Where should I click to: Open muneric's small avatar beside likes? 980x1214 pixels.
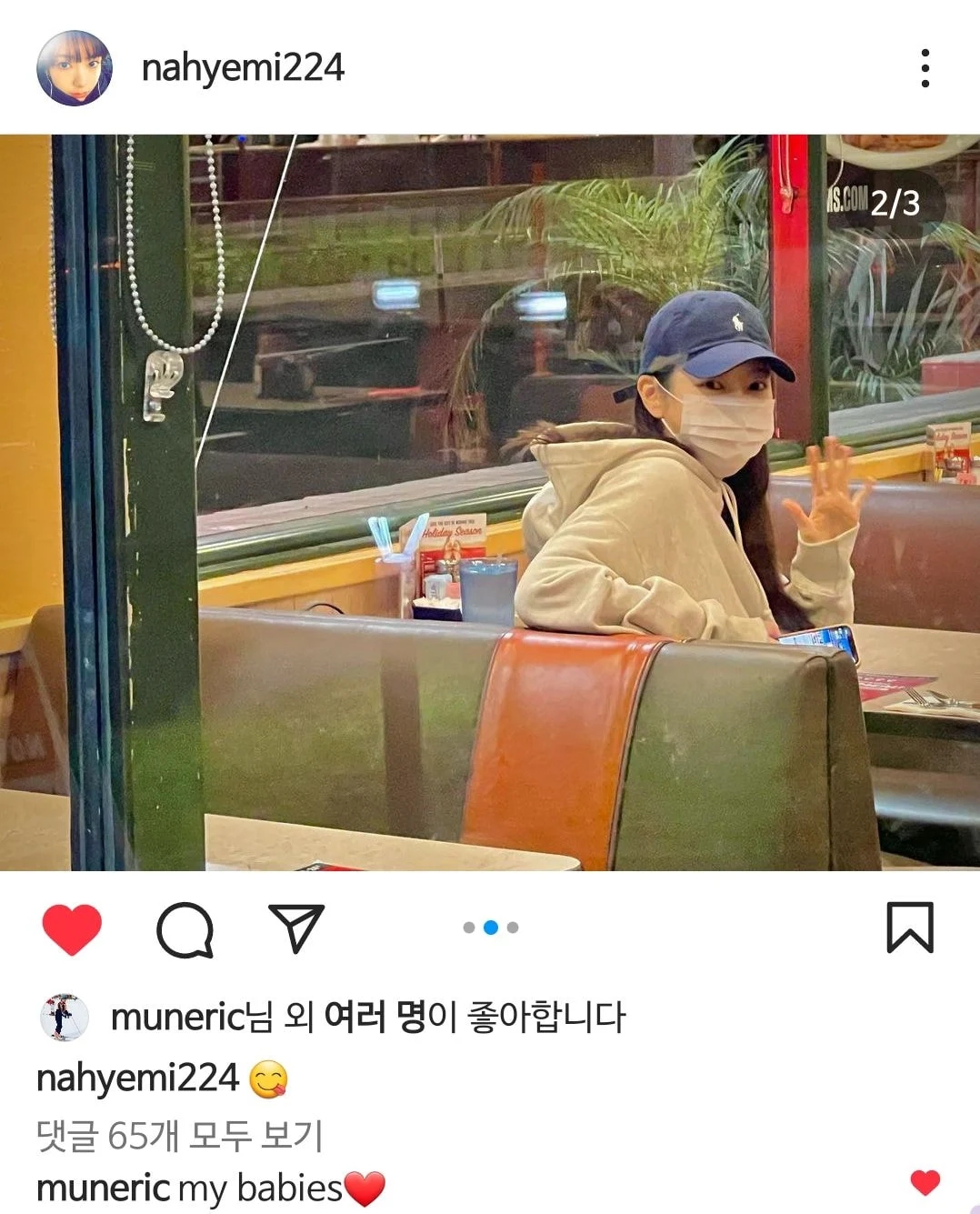65,1017
